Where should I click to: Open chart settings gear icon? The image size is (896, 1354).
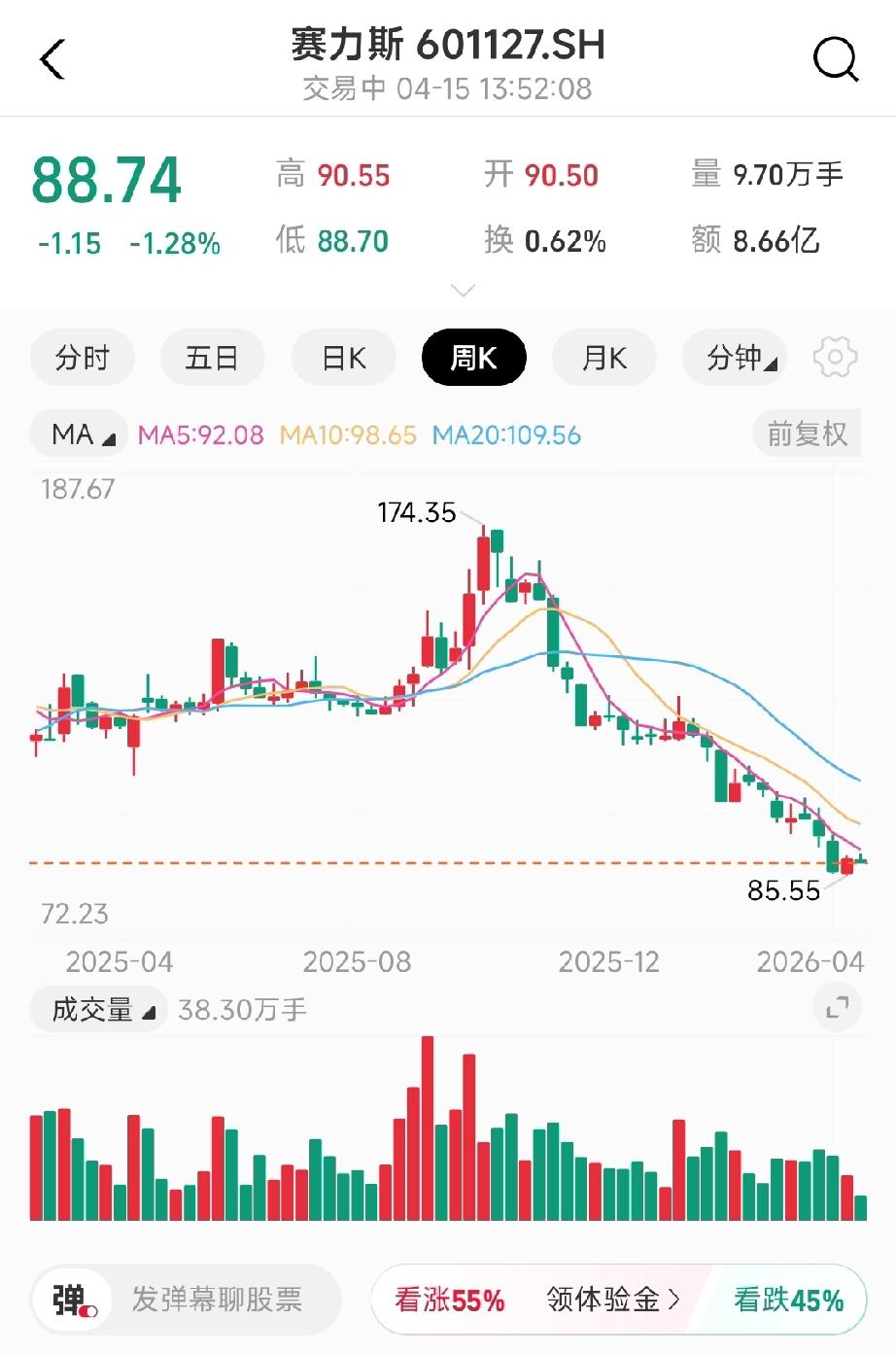coord(835,358)
